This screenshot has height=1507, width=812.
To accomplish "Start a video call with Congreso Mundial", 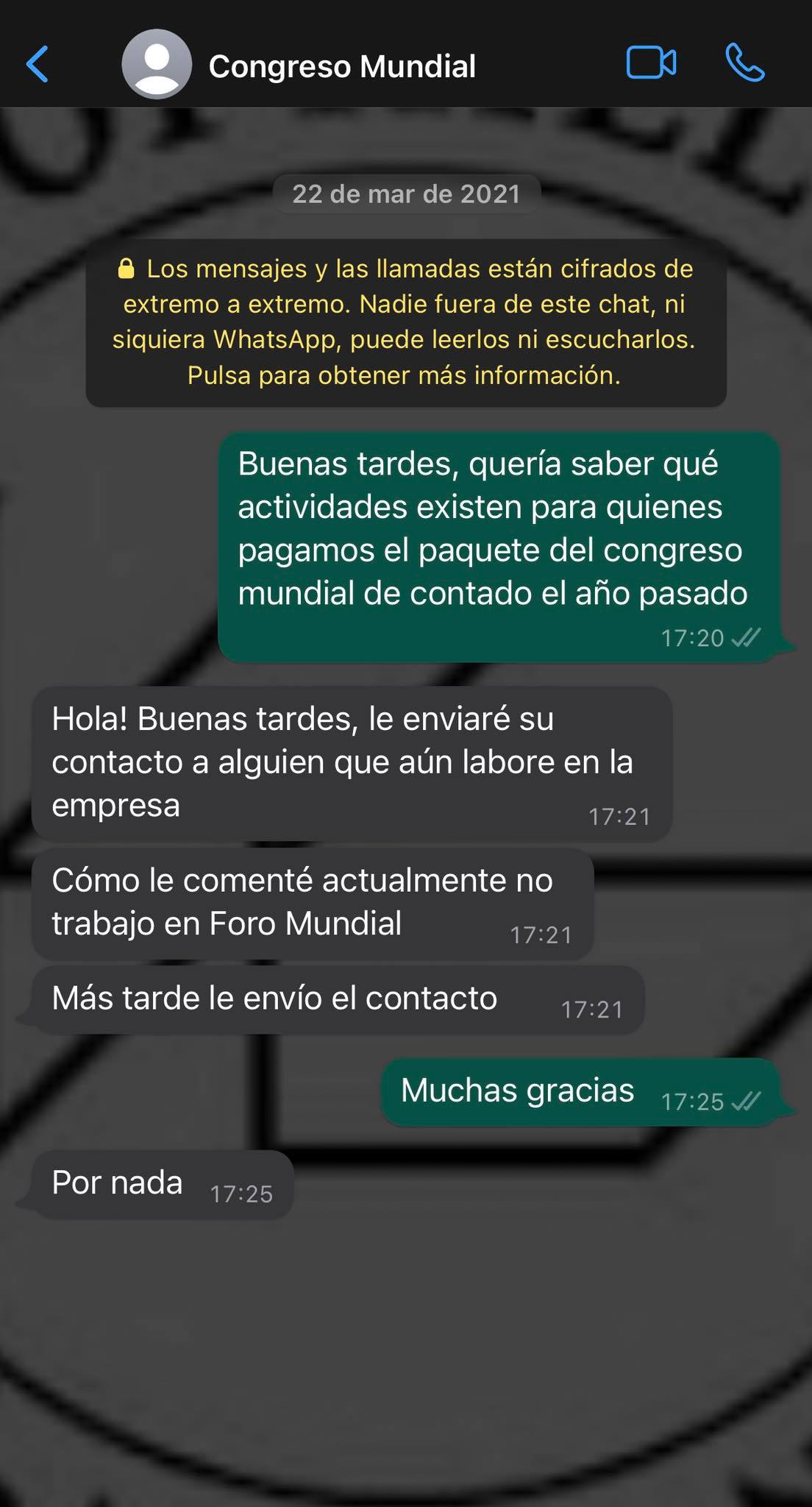I will click(651, 63).
